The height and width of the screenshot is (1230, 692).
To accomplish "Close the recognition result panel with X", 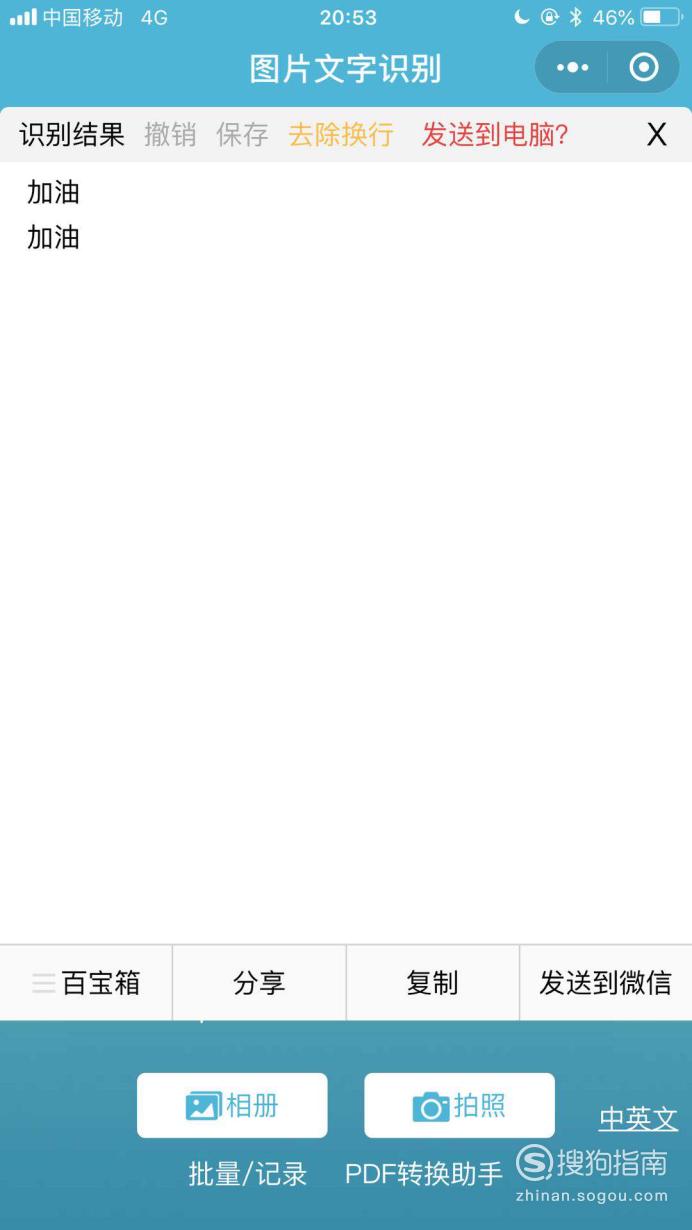I will point(656,135).
